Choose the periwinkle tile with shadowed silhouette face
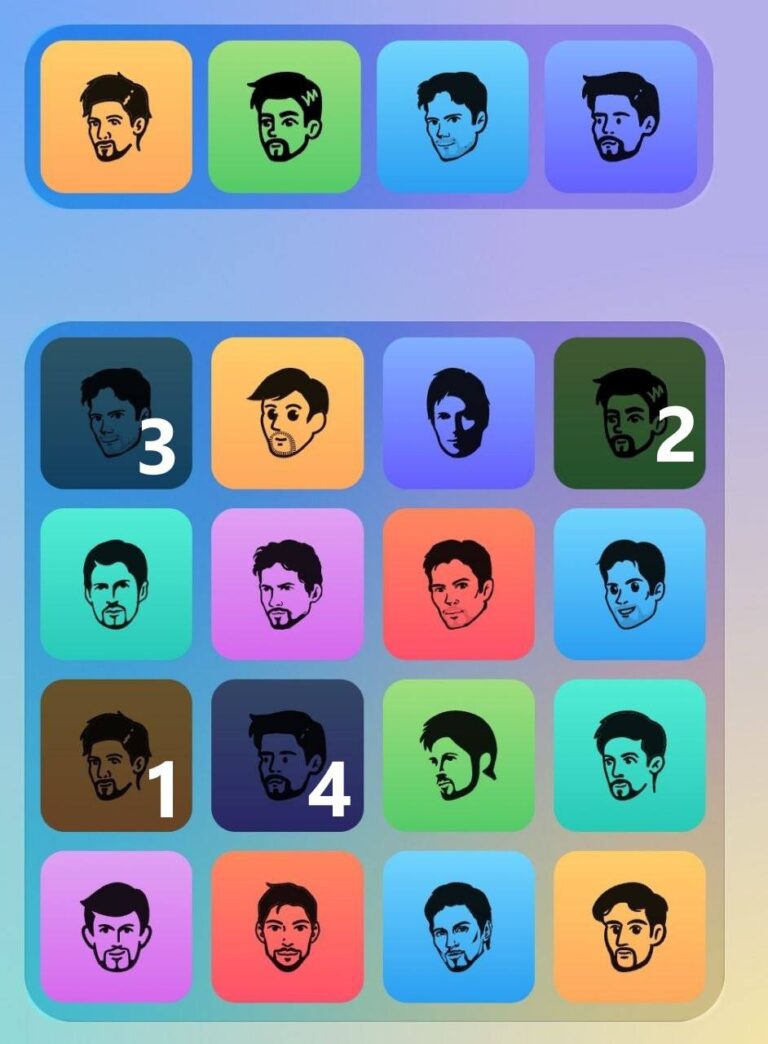768x1044 pixels. point(458,412)
